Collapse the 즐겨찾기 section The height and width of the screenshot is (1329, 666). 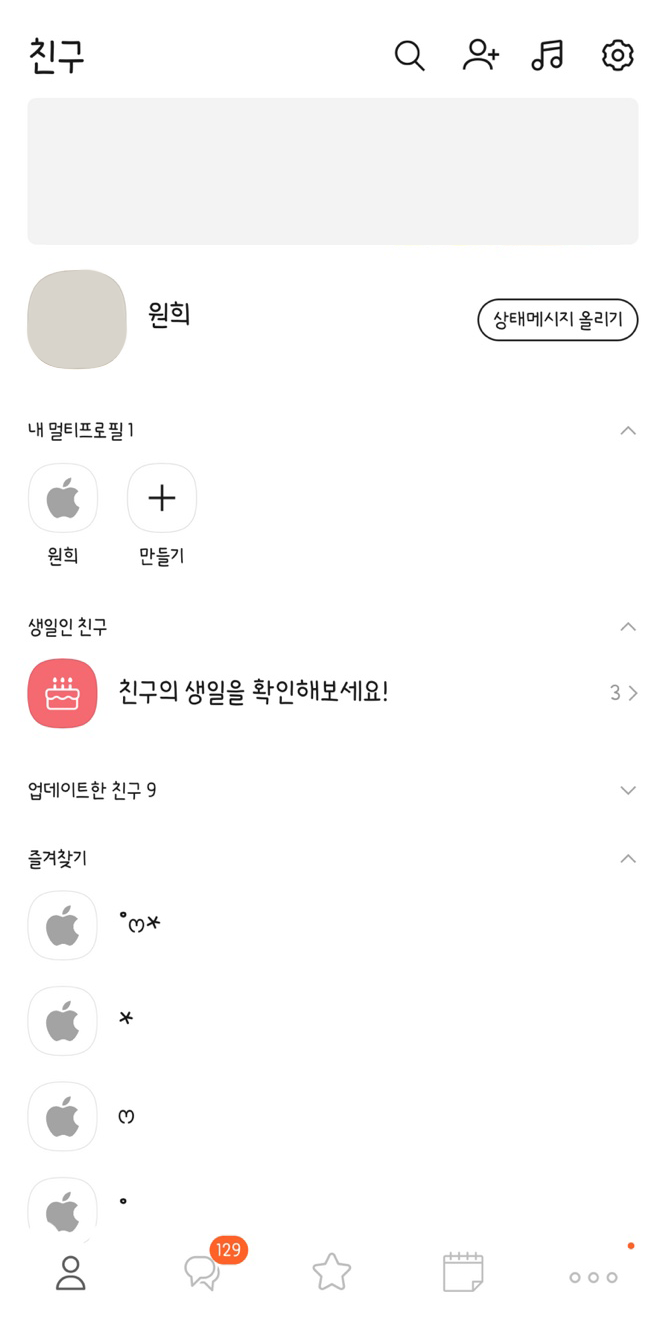point(628,859)
